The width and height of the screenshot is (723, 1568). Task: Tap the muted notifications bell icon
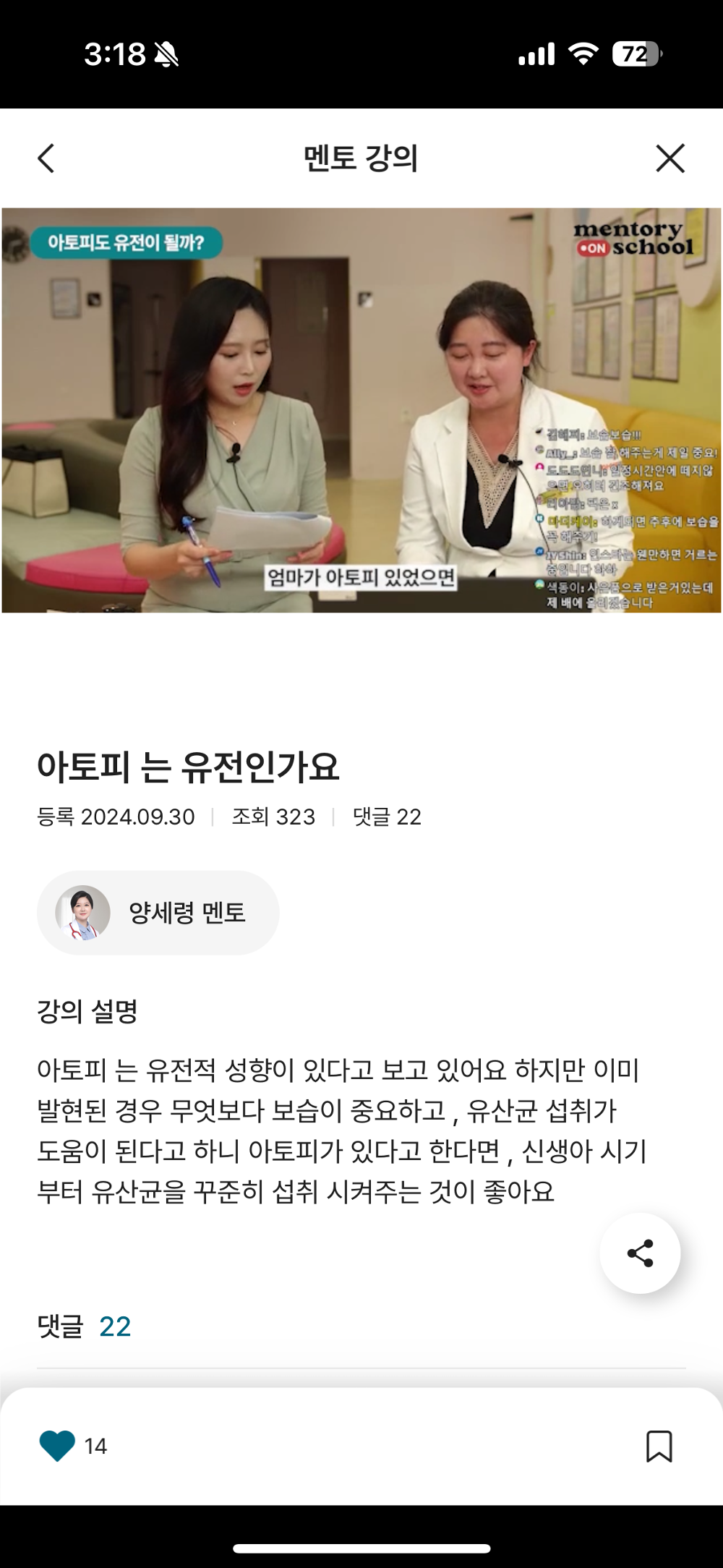pos(166,54)
